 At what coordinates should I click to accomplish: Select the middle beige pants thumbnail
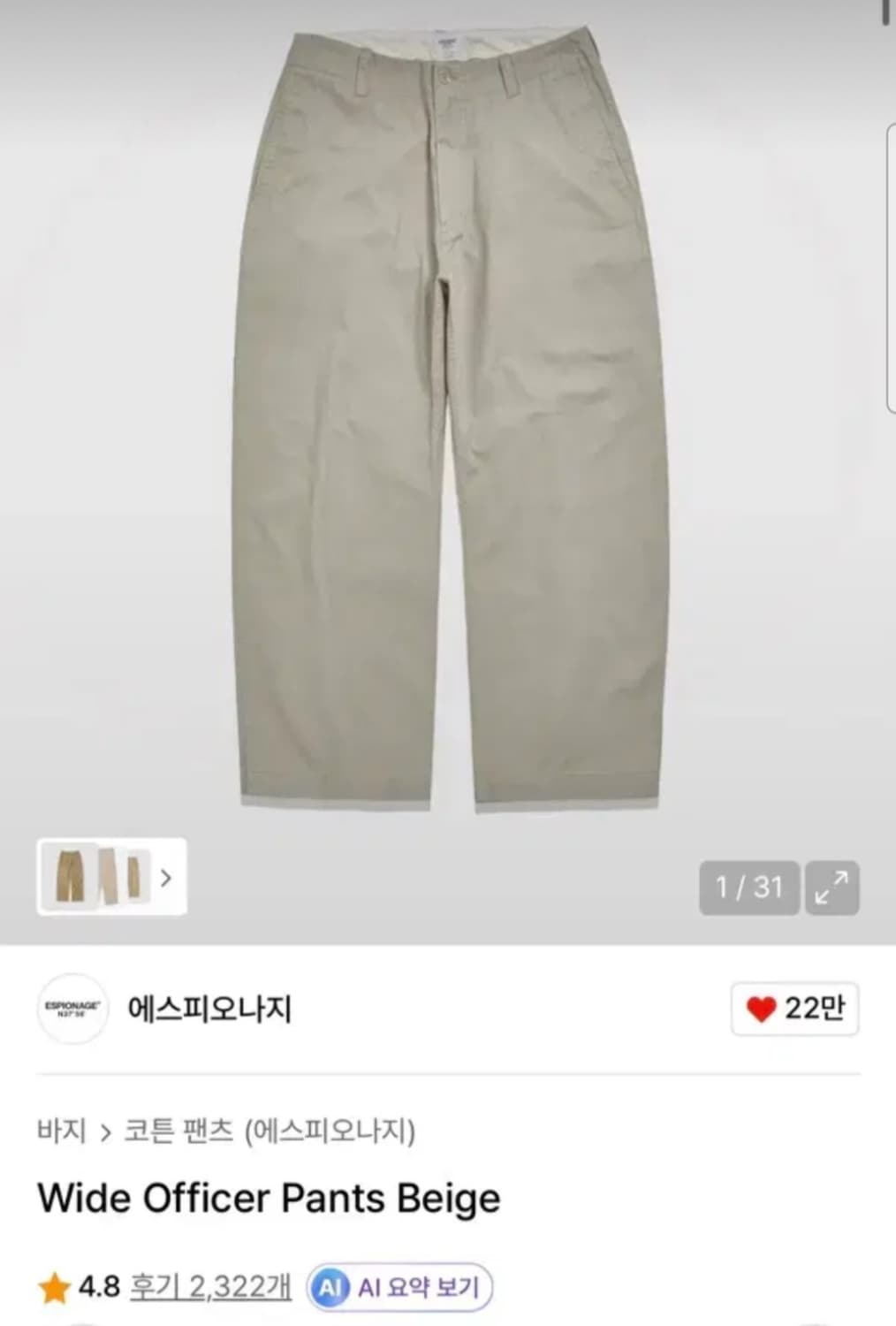pos(107,876)
